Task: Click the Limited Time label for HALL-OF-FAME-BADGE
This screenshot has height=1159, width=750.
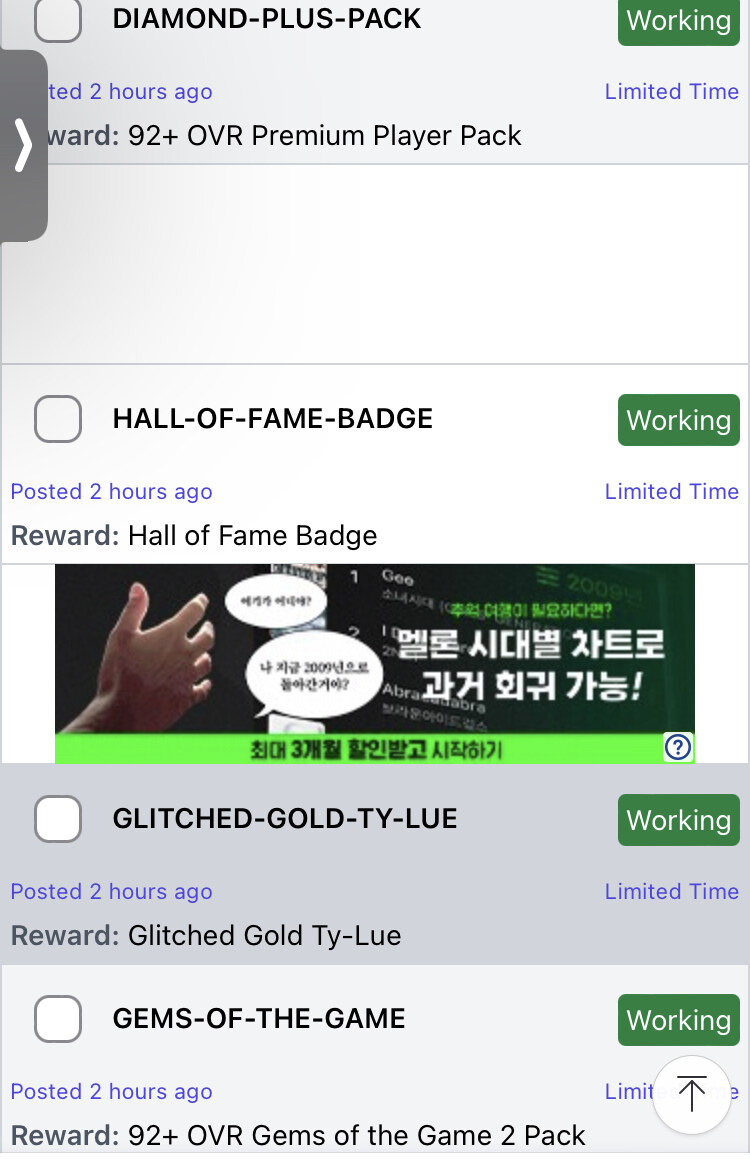Action: click(671, 491)
